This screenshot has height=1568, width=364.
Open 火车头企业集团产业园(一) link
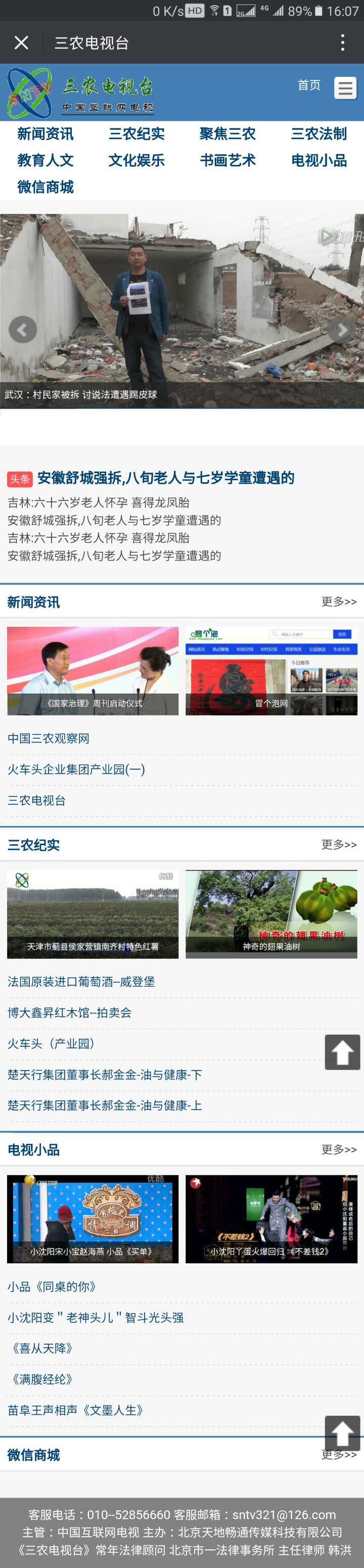coord(76,769)
